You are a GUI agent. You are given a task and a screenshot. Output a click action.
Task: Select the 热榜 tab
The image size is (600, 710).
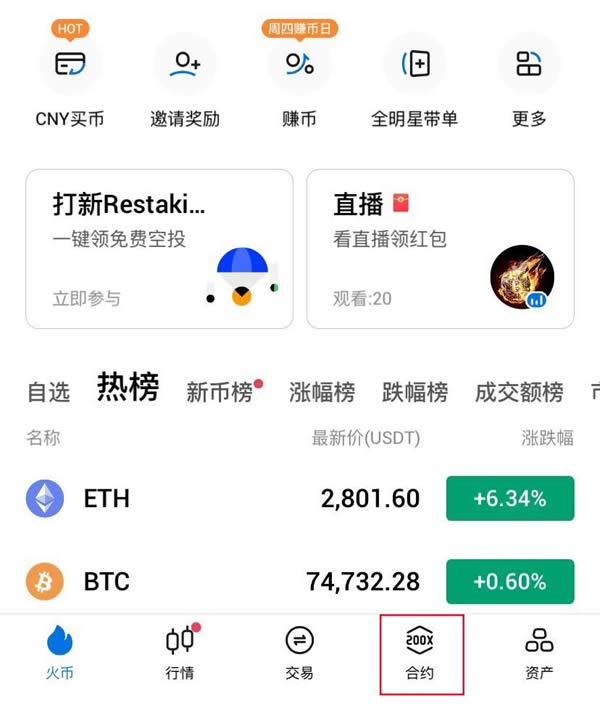point(128,388)
